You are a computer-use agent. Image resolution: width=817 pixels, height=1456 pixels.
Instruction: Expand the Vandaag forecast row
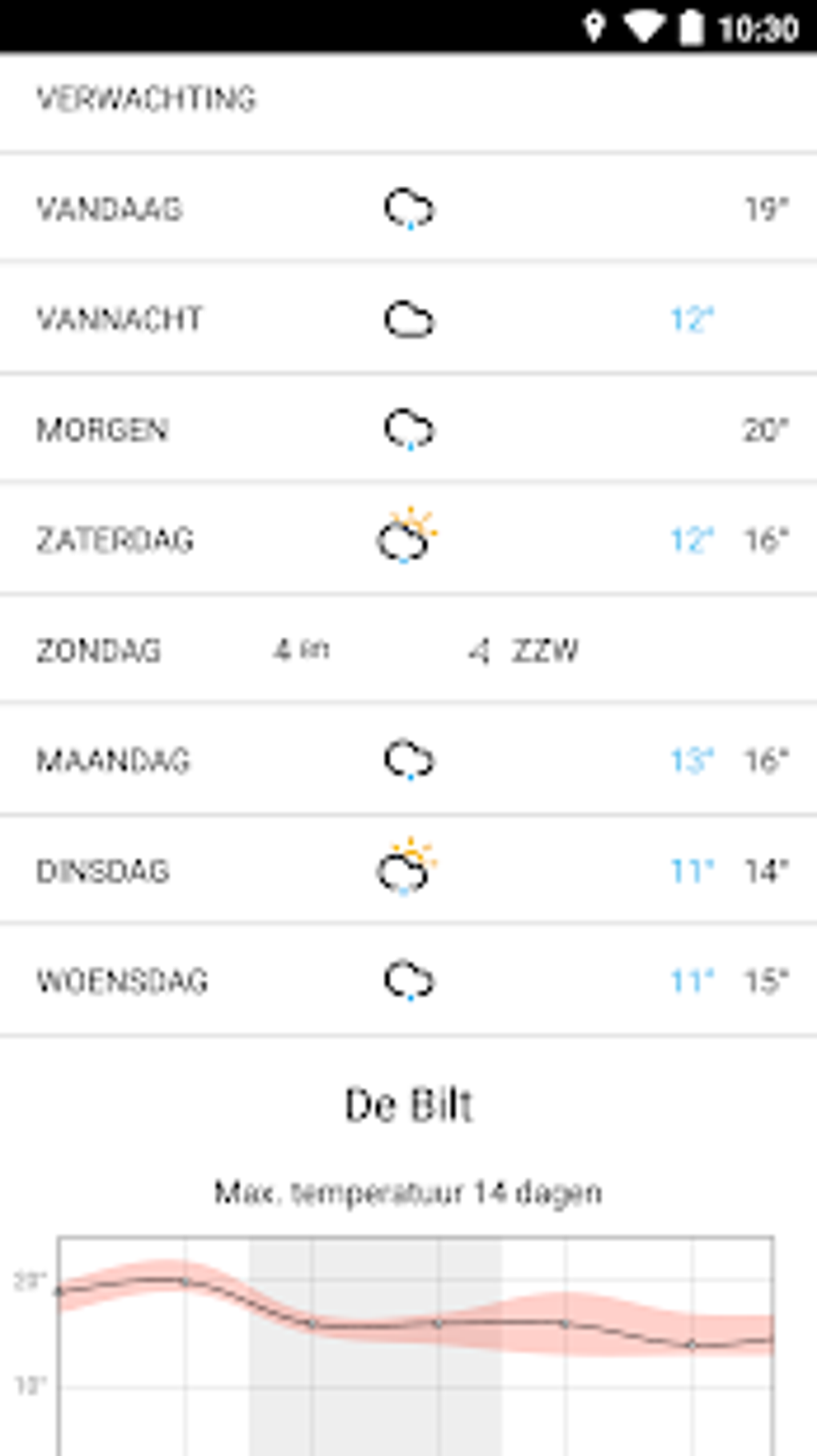tap(408, 208)
